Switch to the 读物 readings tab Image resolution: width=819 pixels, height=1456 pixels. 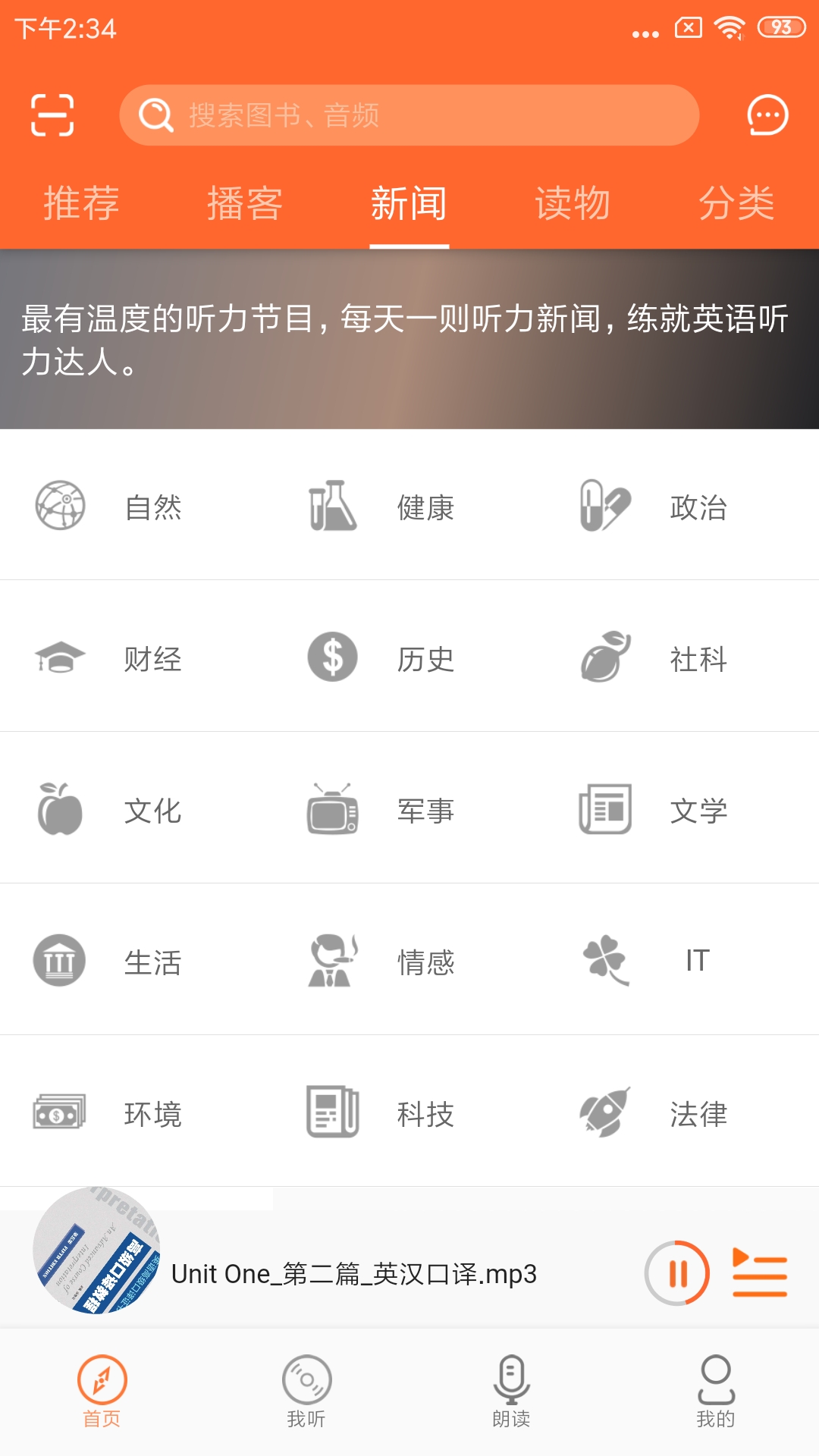(x=573, y=203)
